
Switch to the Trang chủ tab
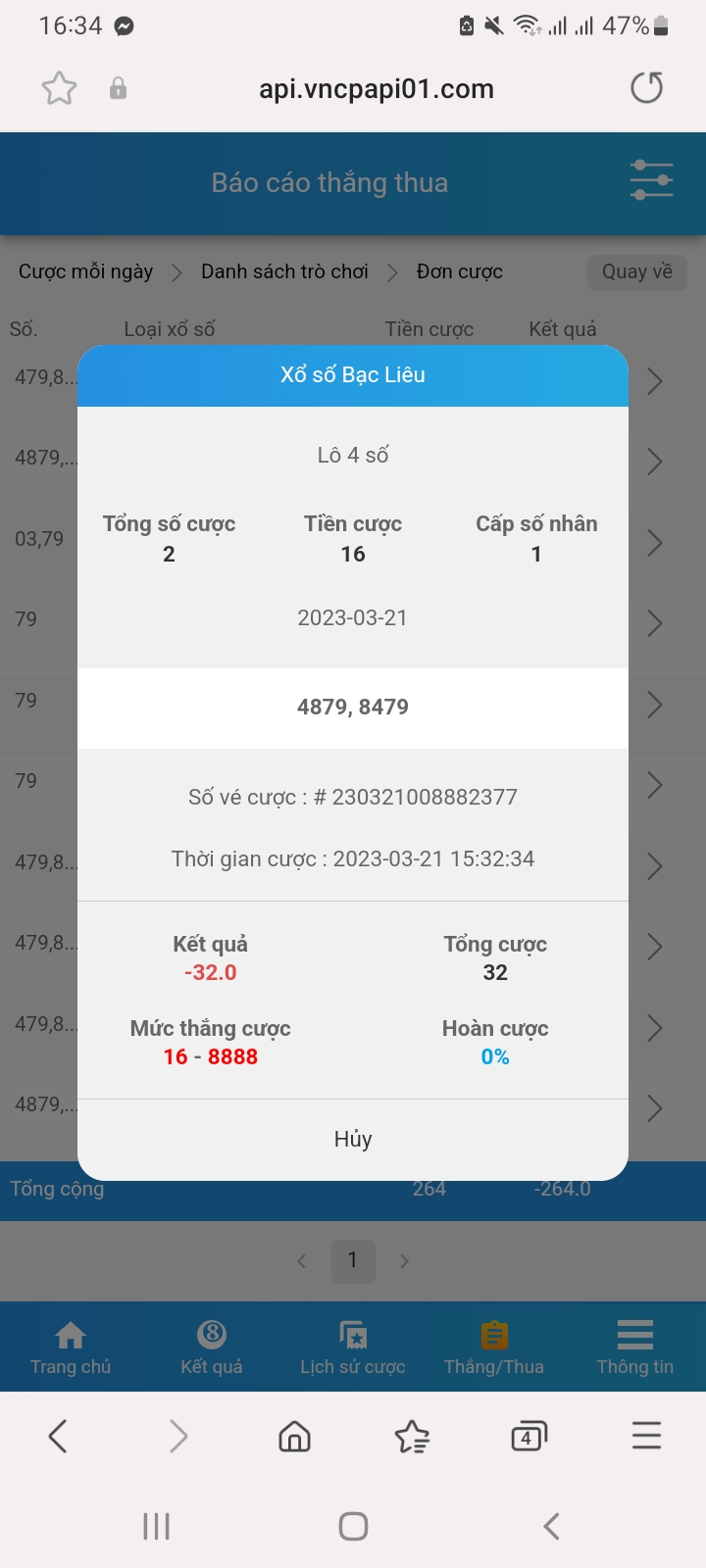coord(71,1347)
